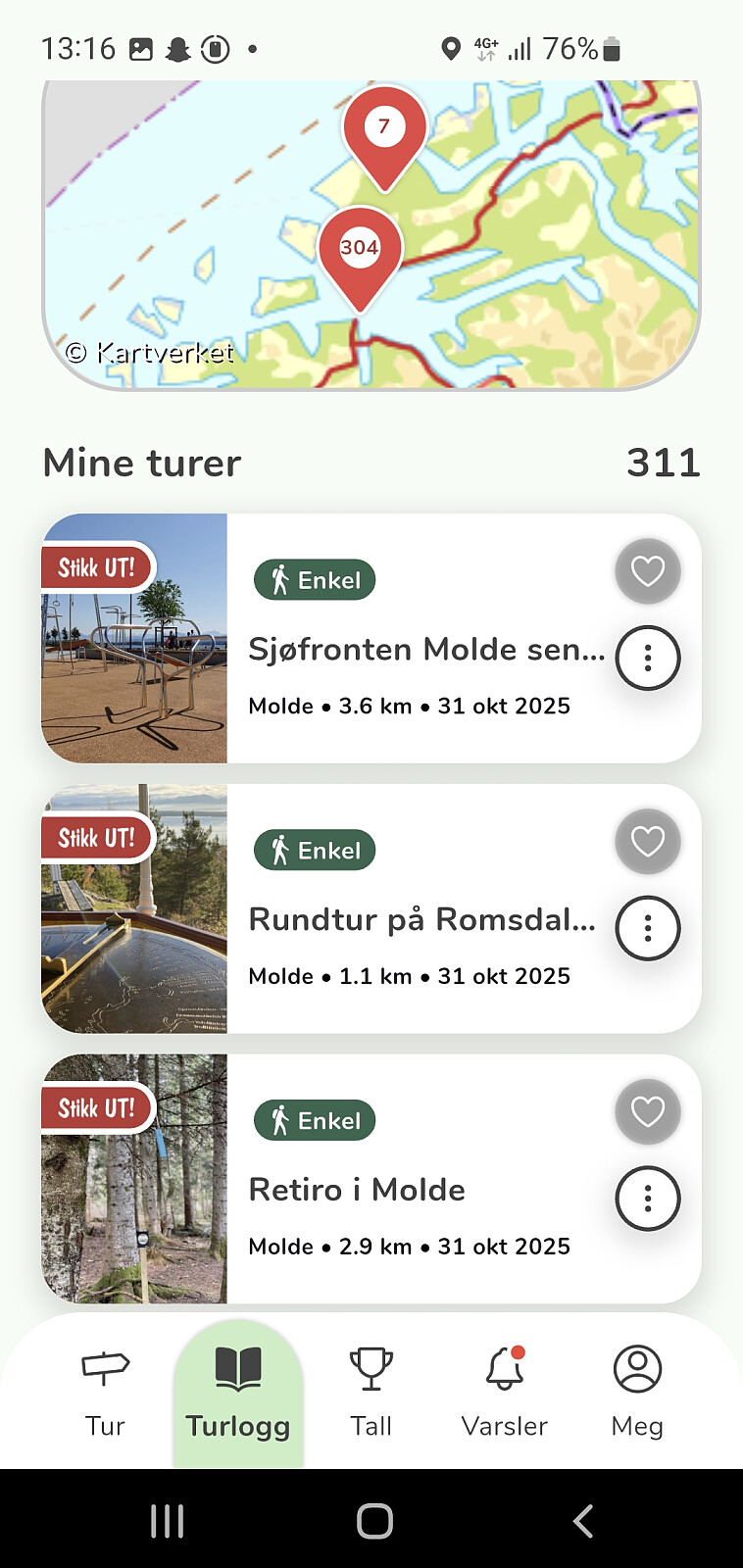Image resolution: width=743 pixels, height=1568 pixels.
Task: Tap the system back button
Action: pyautogui.click(x=583, y=1521)
